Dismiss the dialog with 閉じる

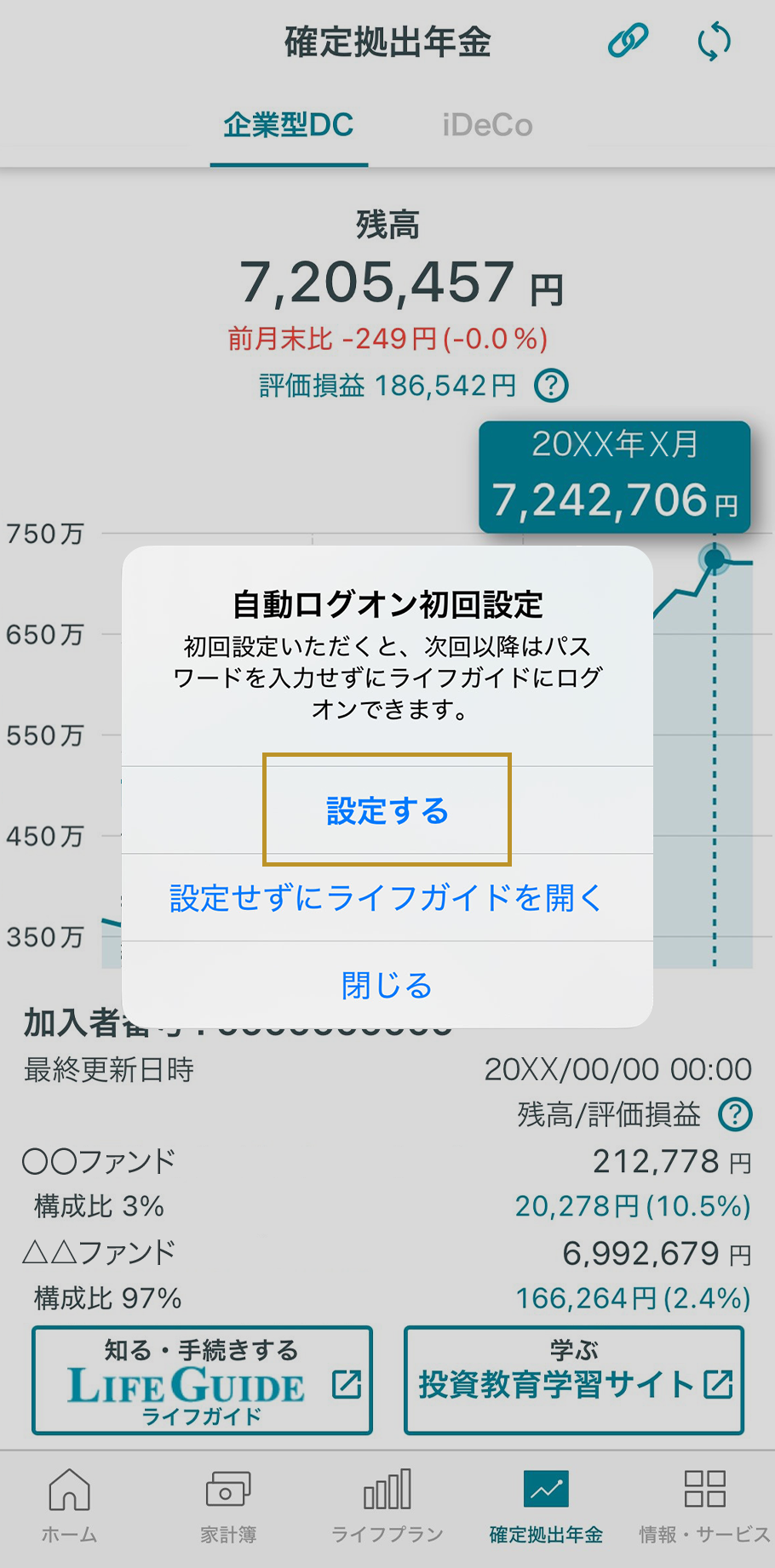[x=387, y=985]
